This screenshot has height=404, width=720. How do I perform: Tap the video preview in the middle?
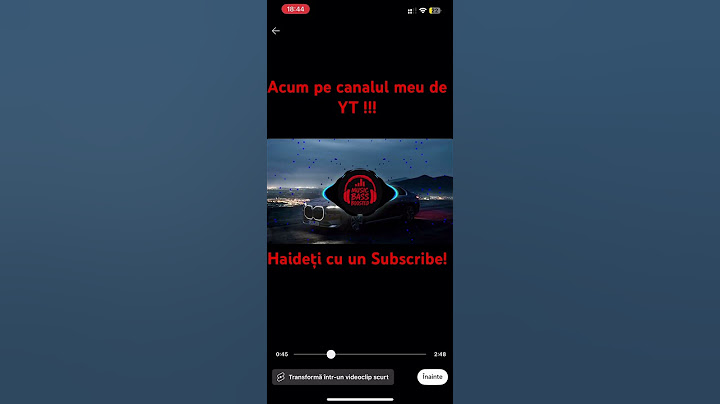click(360, 190)
